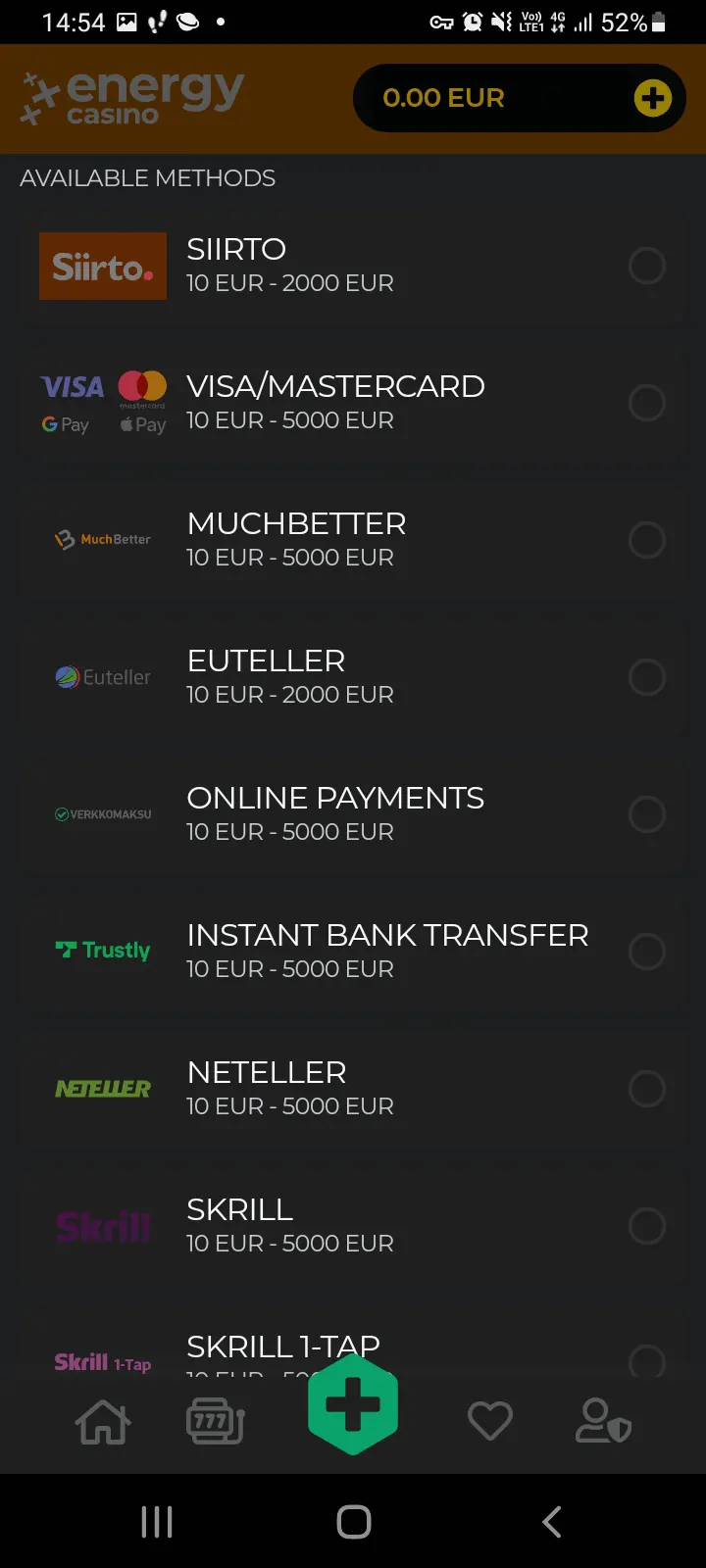Open the home tab
The height and width of the screenshot is (1568, 706).
point(103,1421)
